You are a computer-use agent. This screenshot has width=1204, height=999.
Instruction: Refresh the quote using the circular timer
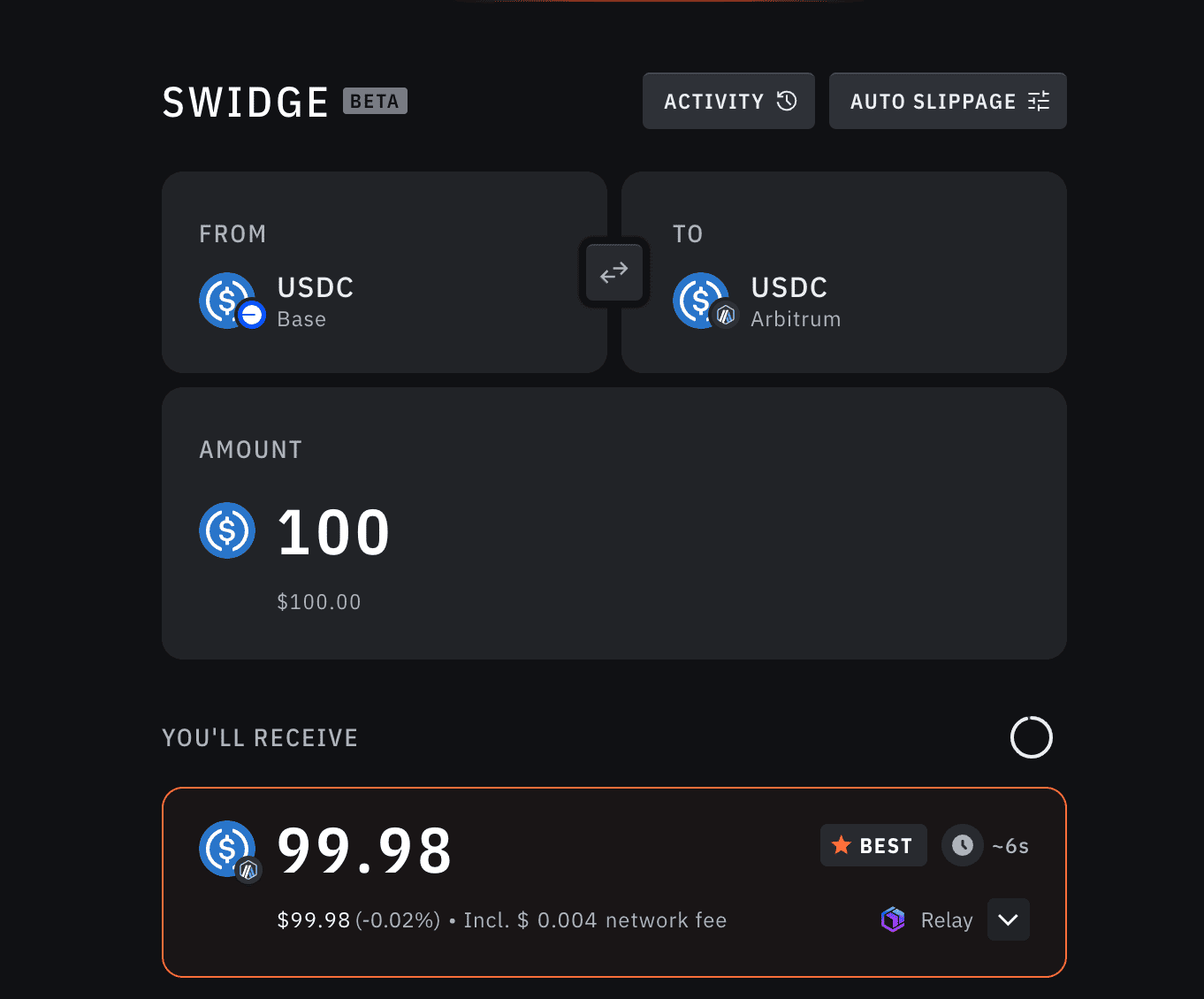[1032, 737]
